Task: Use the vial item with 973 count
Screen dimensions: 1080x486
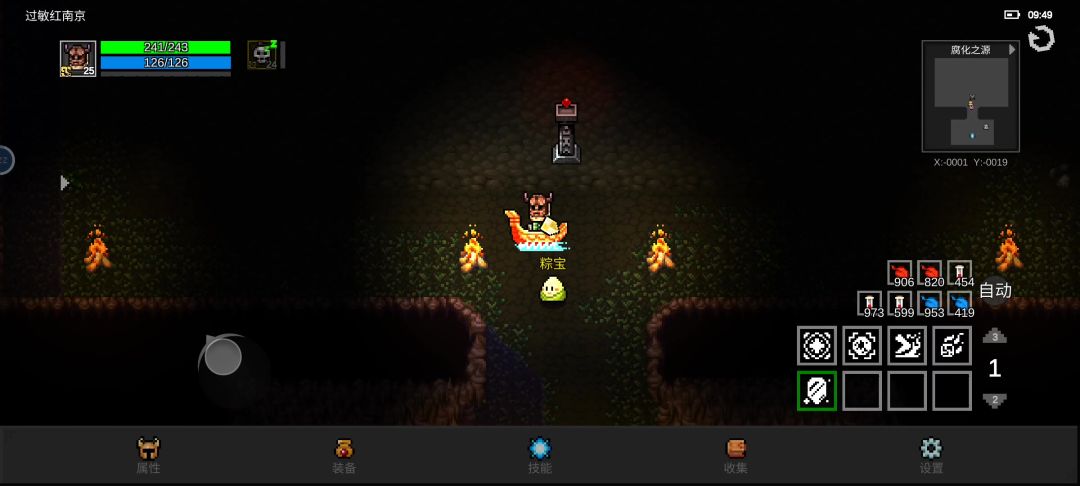Action: [x=870, y=302]
